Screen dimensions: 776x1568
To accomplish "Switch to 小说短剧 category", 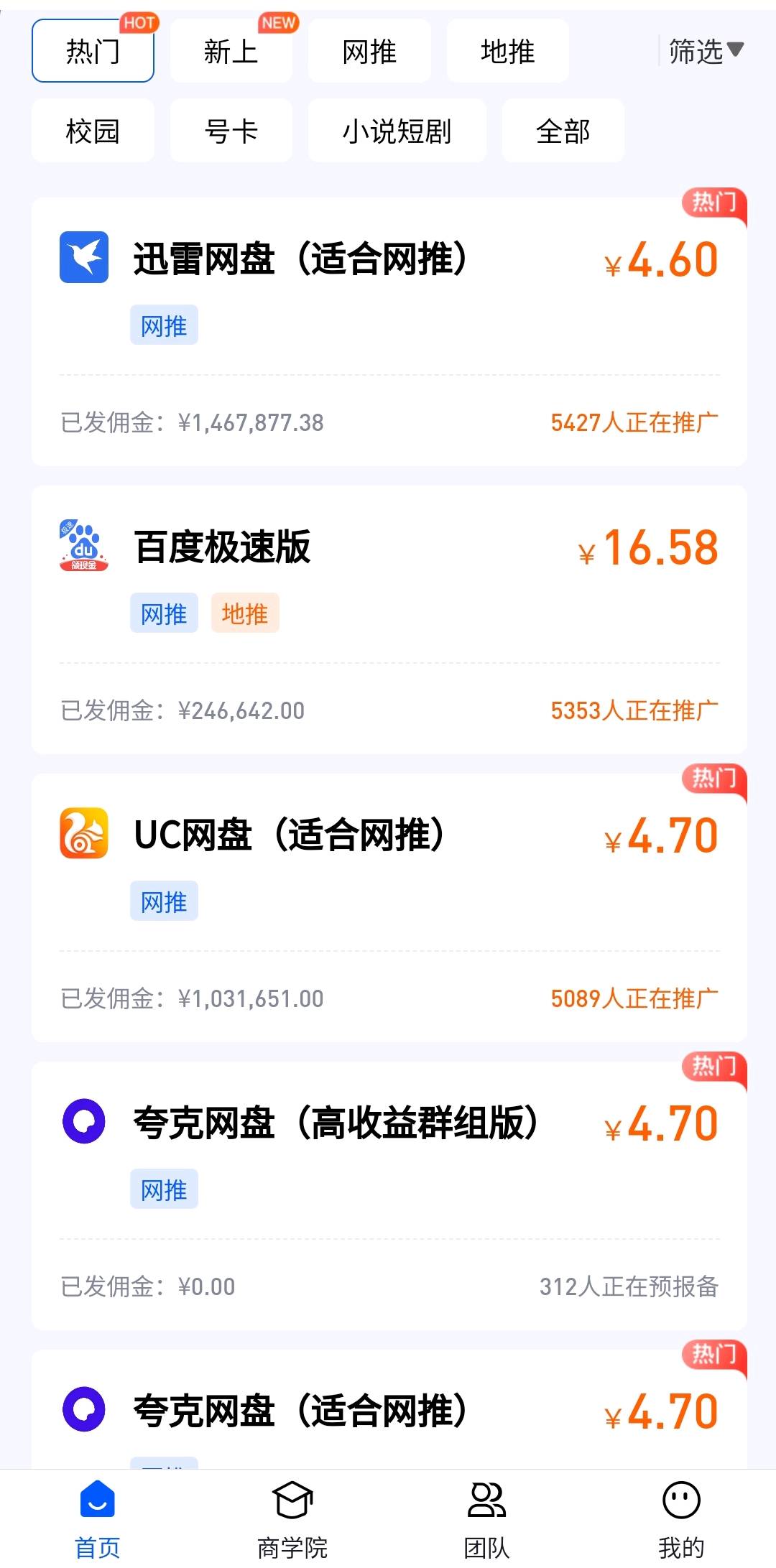I will 397,131.
